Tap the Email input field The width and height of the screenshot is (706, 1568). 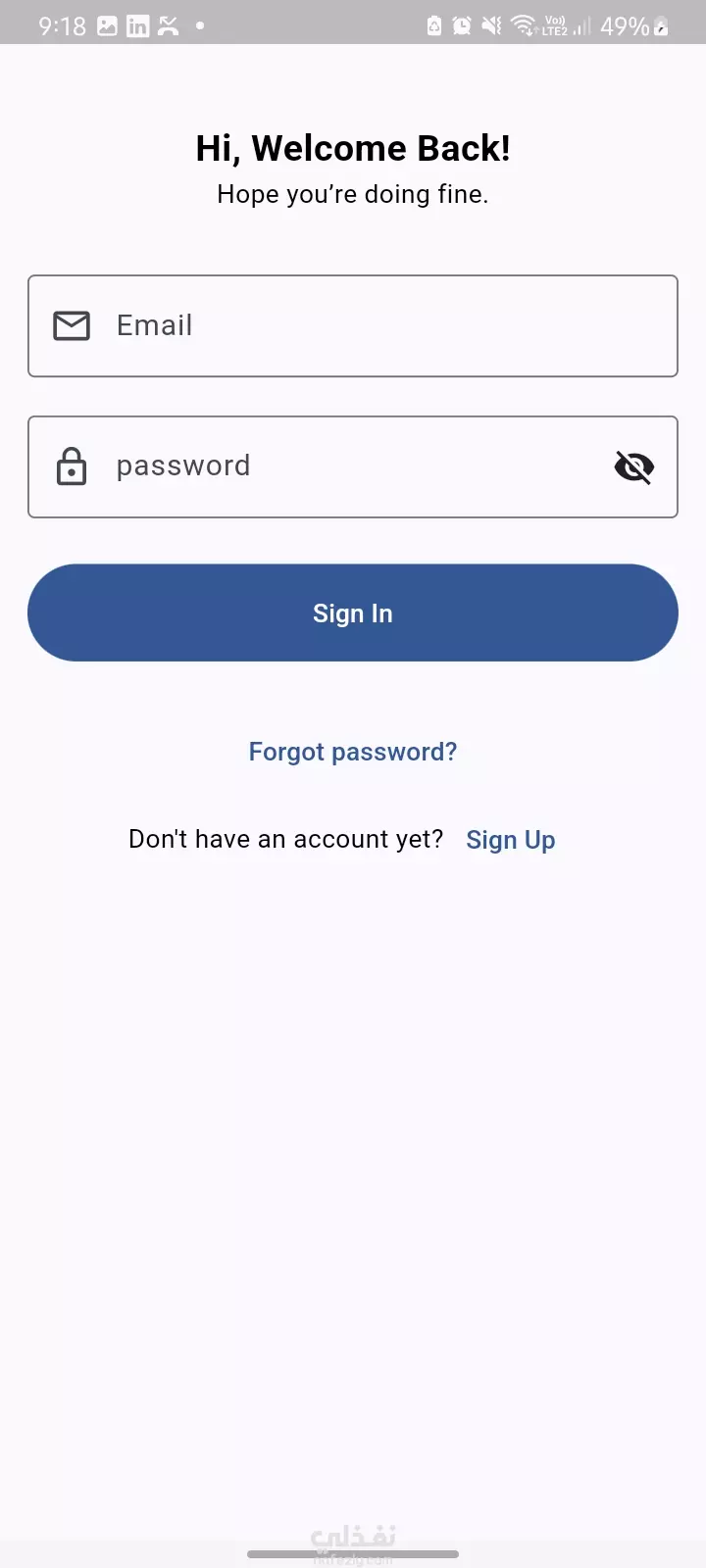(353, 325)
